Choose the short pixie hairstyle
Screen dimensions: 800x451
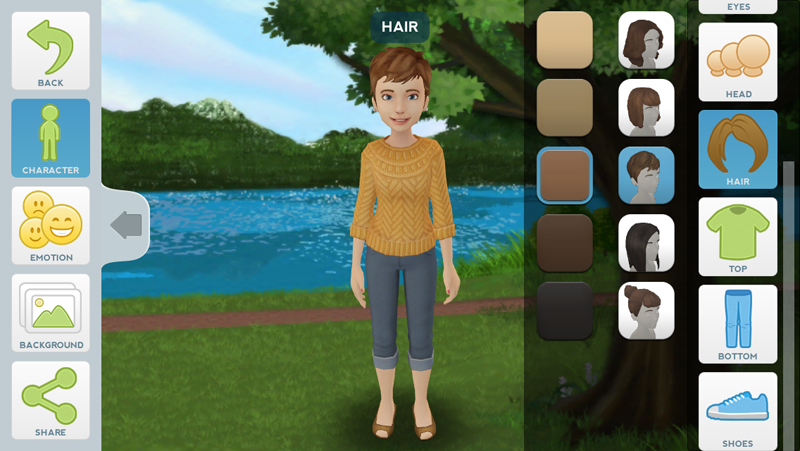tap(646, 175)
